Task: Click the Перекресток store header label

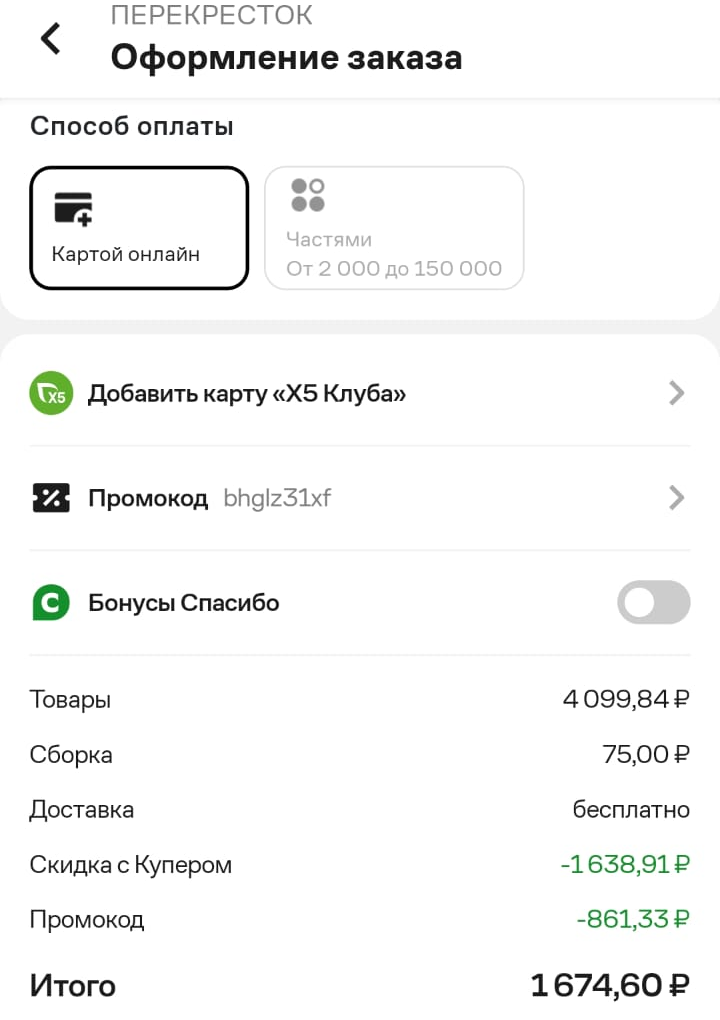Action: click(212, 15)
